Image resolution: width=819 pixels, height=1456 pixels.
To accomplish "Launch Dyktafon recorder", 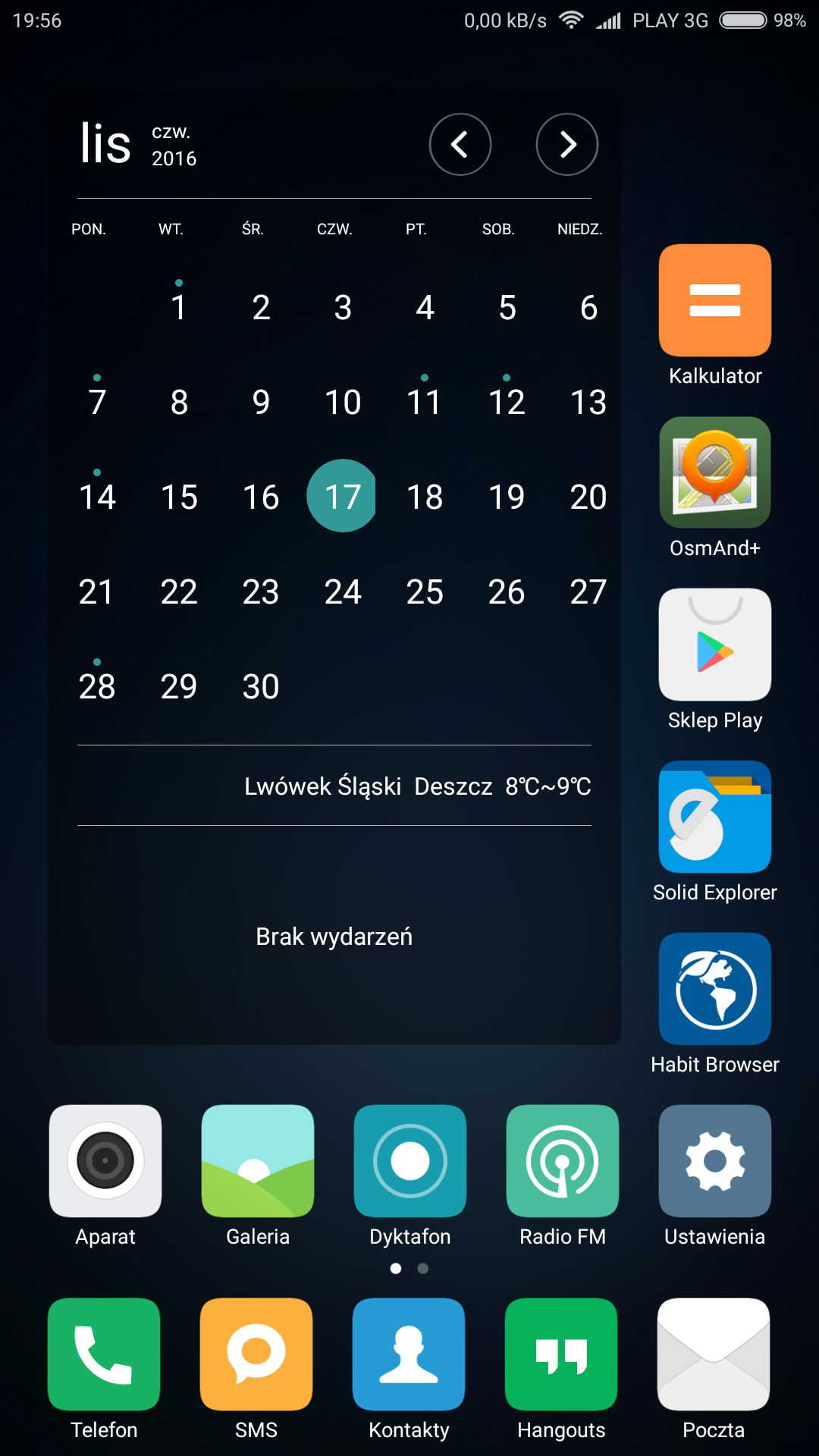I will [x=410, y=1161].
